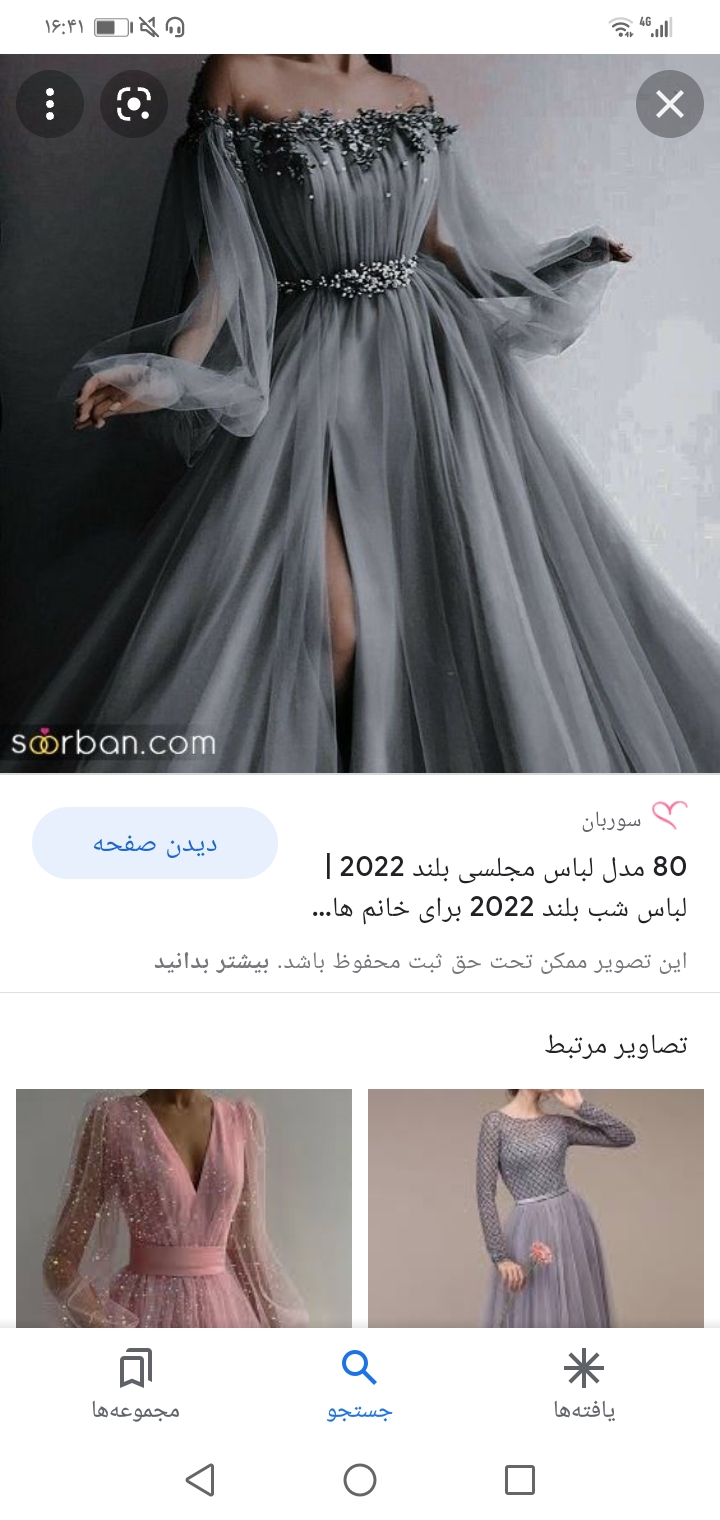Screen dimensions: 720x1520
Task: View the related purple-grey dress image
Action: (536, 1208)
